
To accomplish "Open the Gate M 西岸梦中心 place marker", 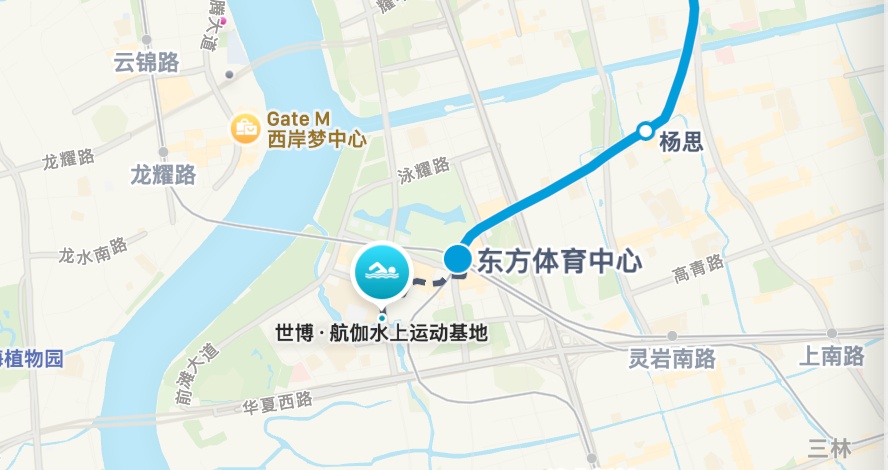I will [x=244, y=128].
